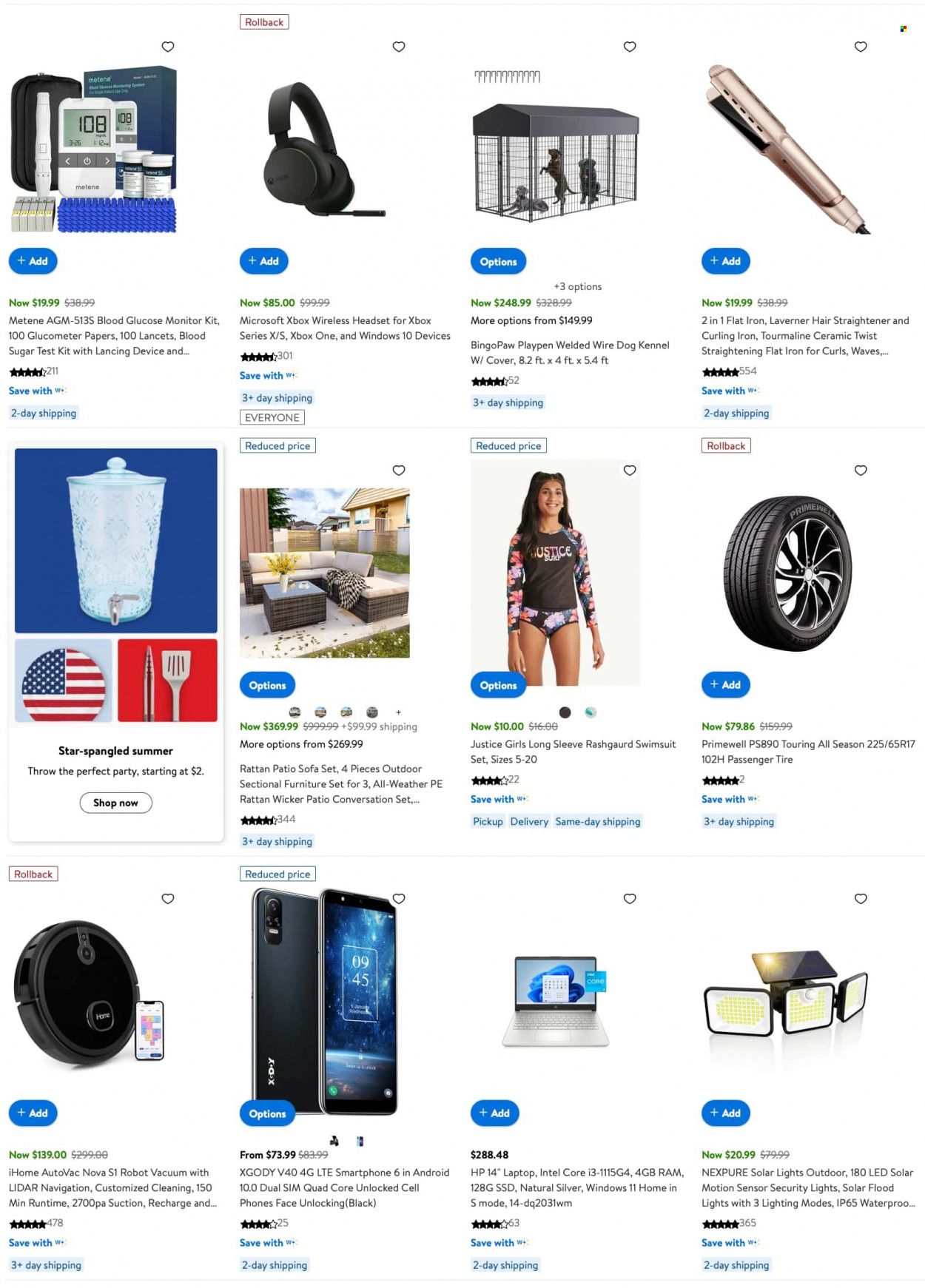Open the Rattan Patio Sofa Set product image
The image size is (925, 1288).
click(x=324, y=573)
